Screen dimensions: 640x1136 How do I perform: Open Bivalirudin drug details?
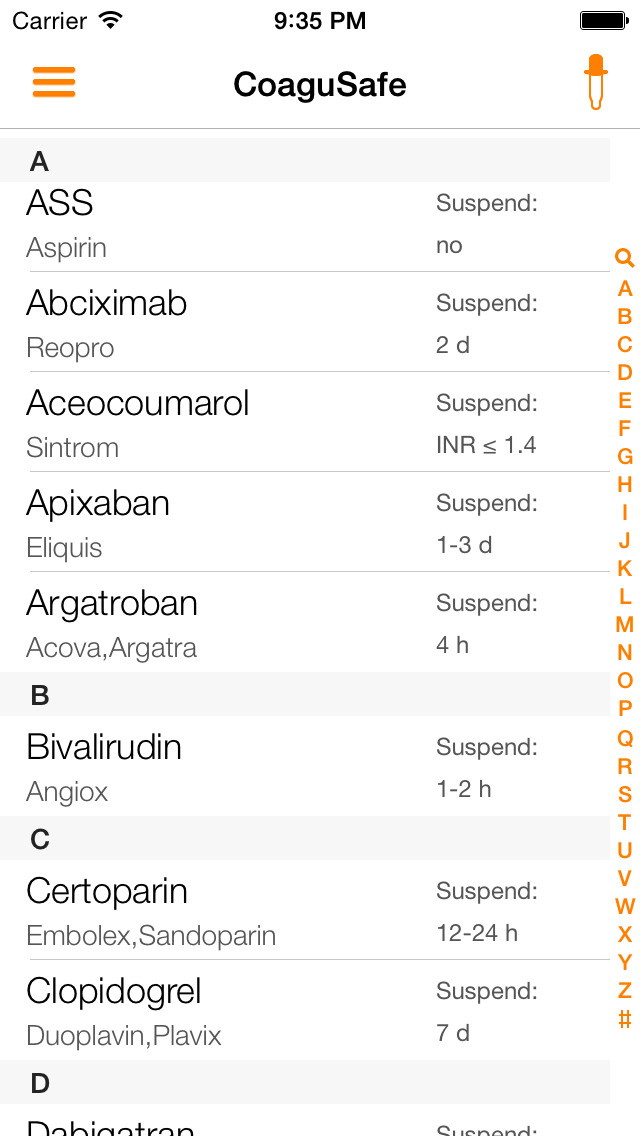[304, 766]
